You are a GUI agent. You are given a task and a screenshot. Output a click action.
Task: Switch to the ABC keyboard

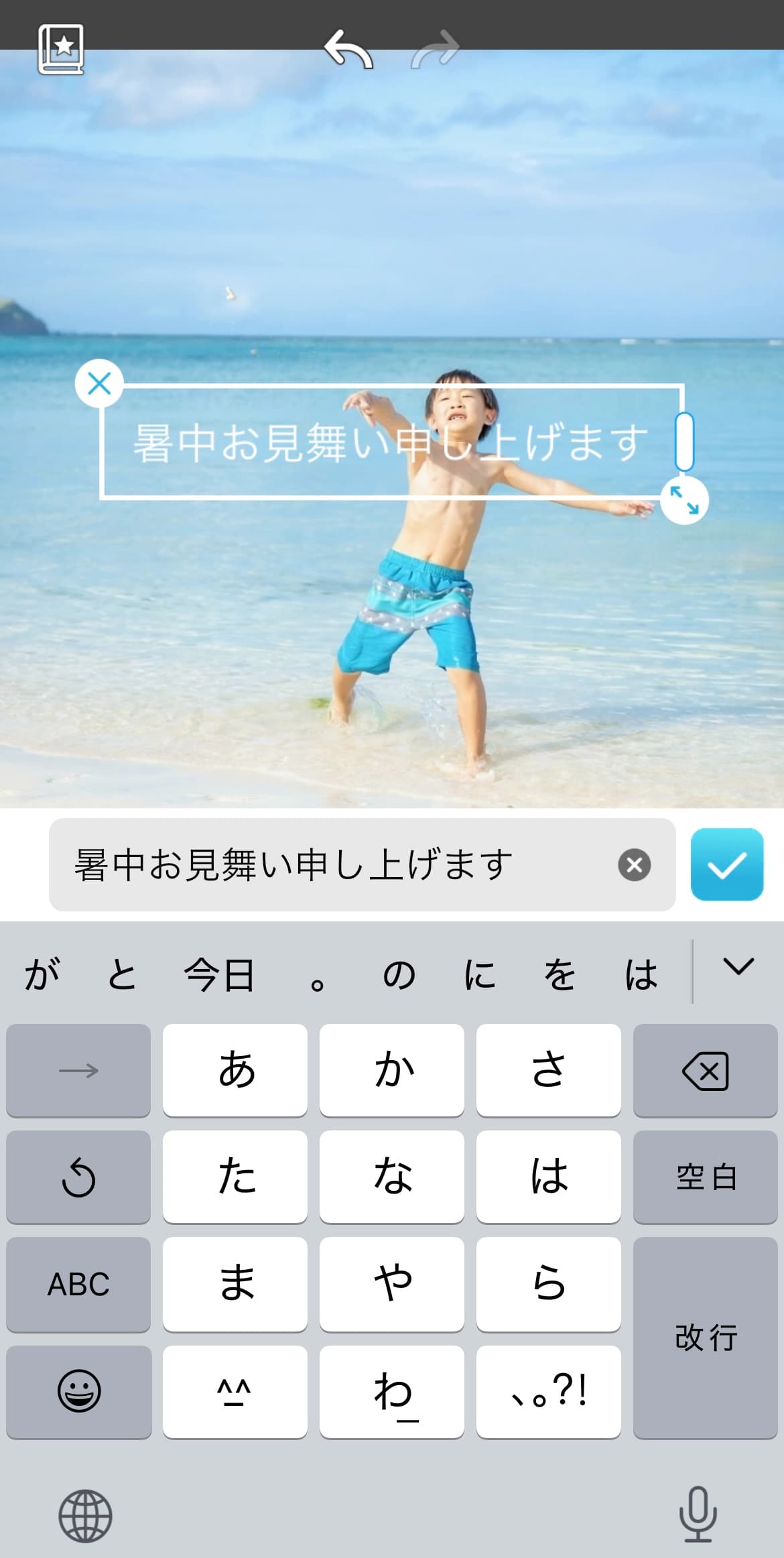pos(78,1284)
